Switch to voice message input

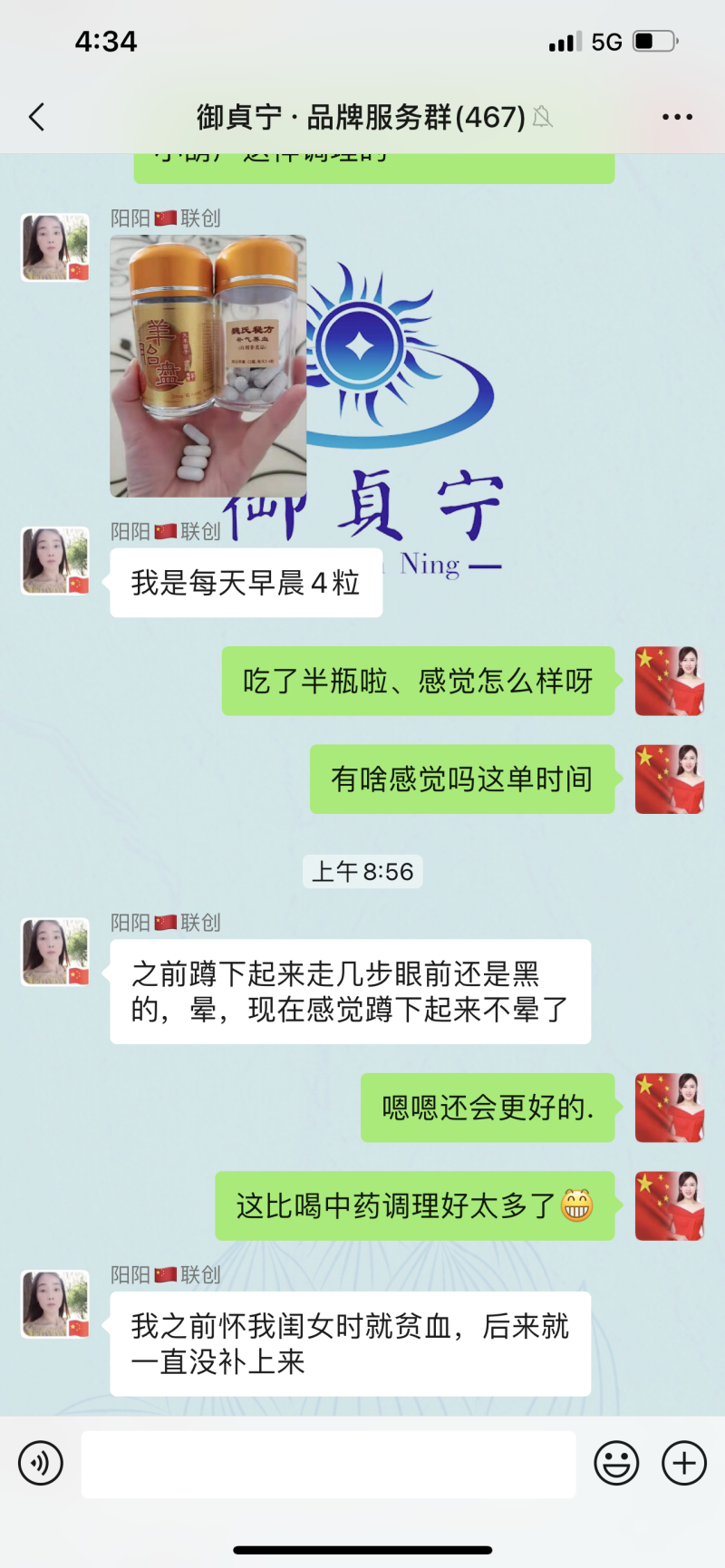pyautogui.click(x=41, y=1463)
